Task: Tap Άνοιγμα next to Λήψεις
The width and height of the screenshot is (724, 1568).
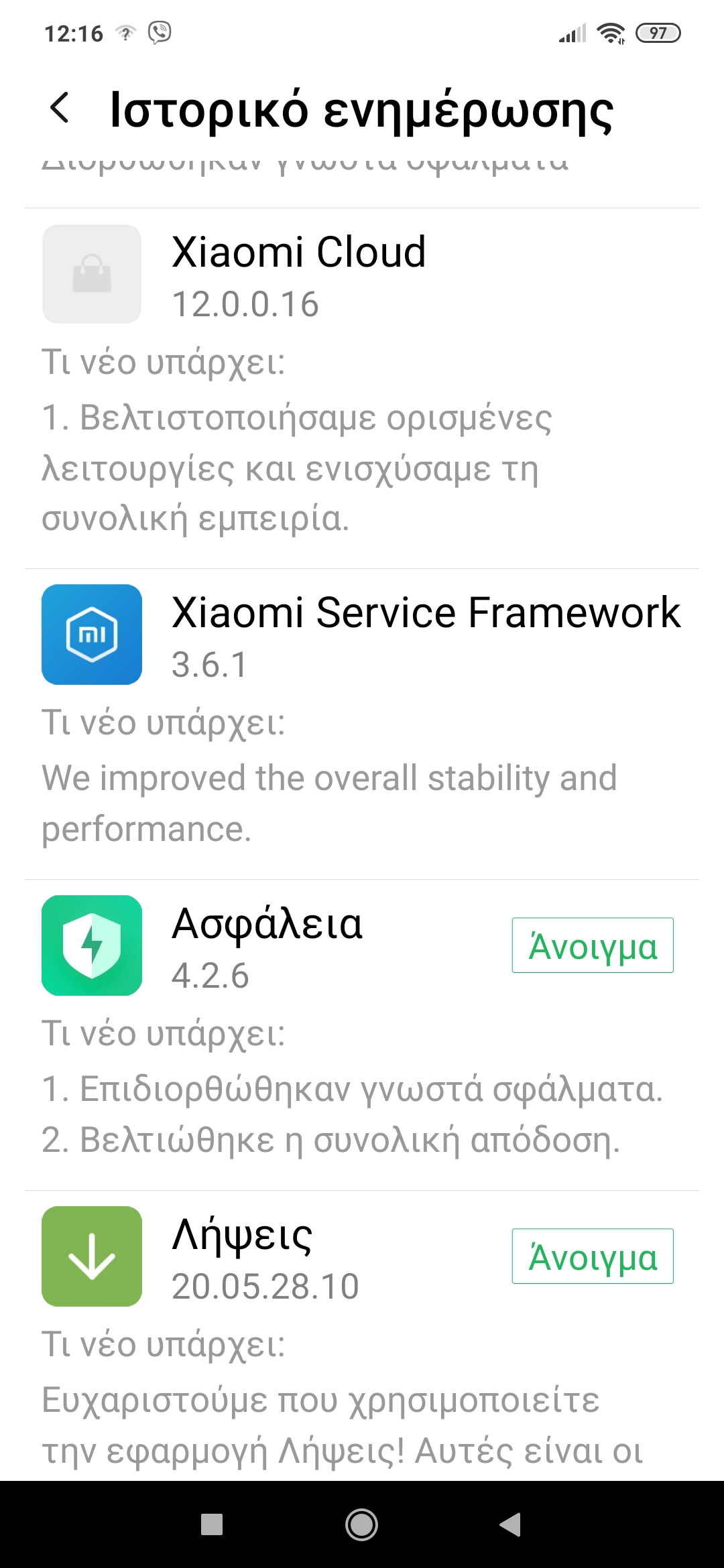Action: (x=593, y=1256)
